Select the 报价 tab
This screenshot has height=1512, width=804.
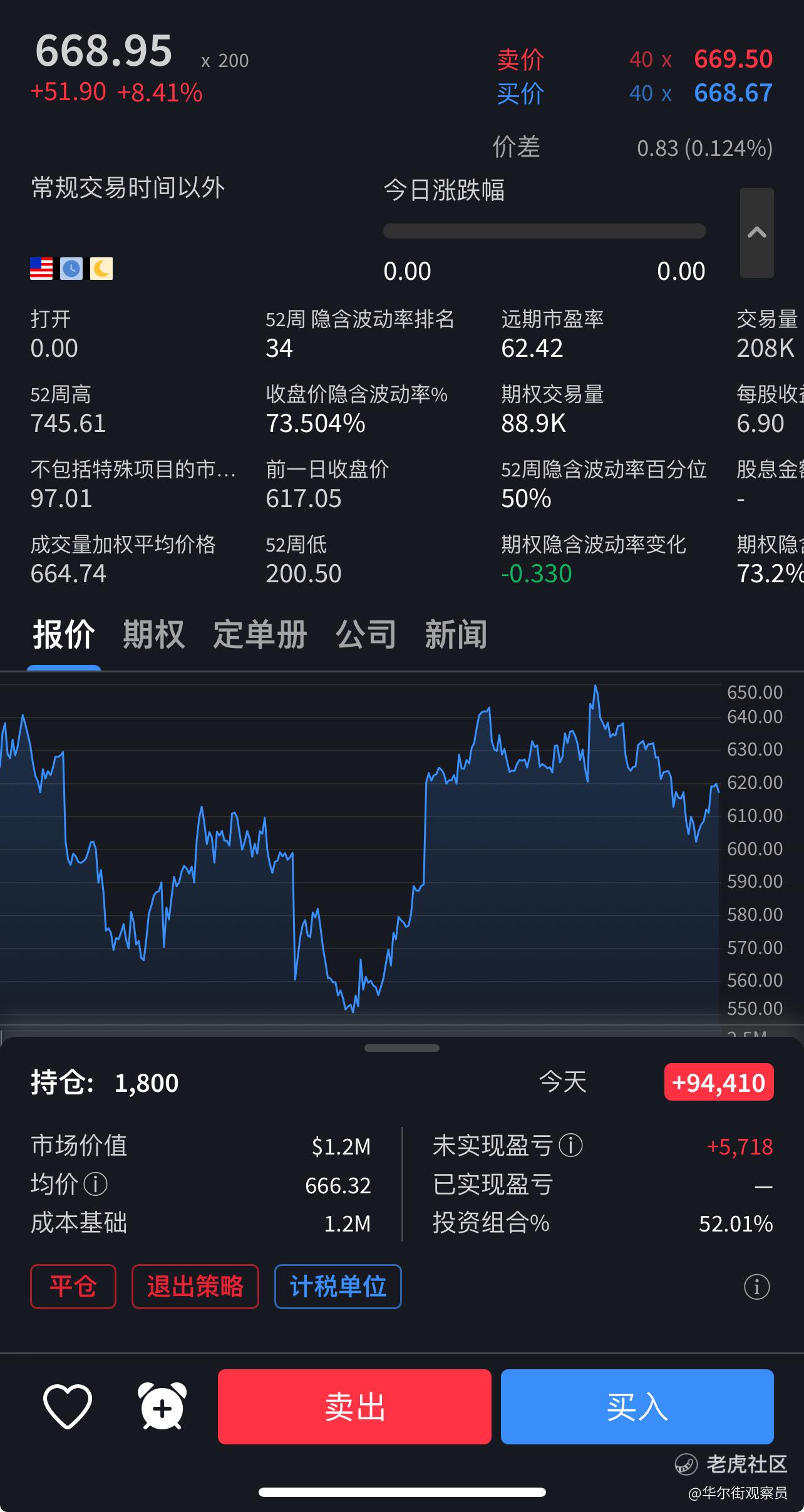(x=64, y=634)
